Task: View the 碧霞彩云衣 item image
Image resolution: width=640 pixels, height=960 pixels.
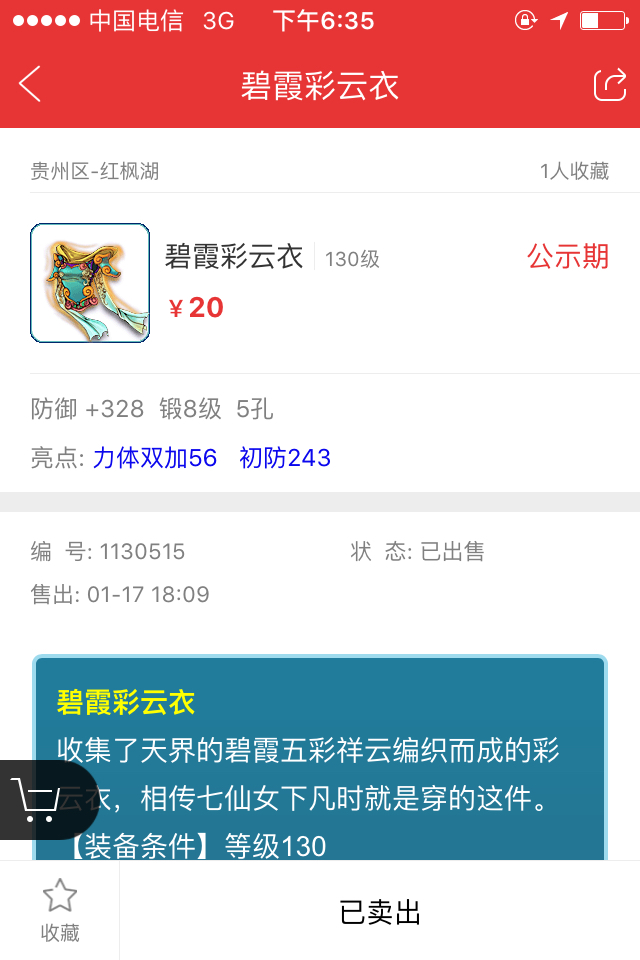Action: click(x=90, y=283)
